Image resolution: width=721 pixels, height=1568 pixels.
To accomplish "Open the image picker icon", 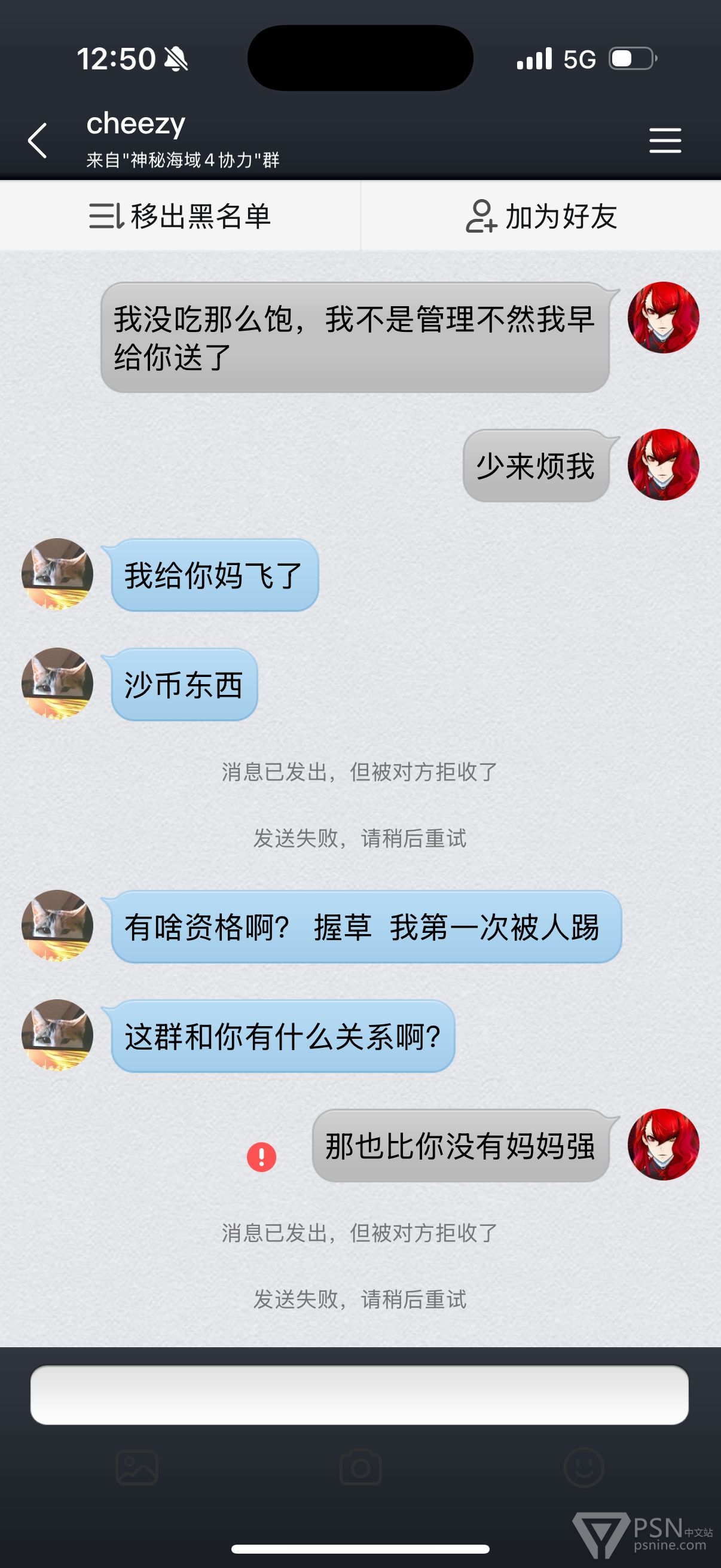I will coord(137,1468).
